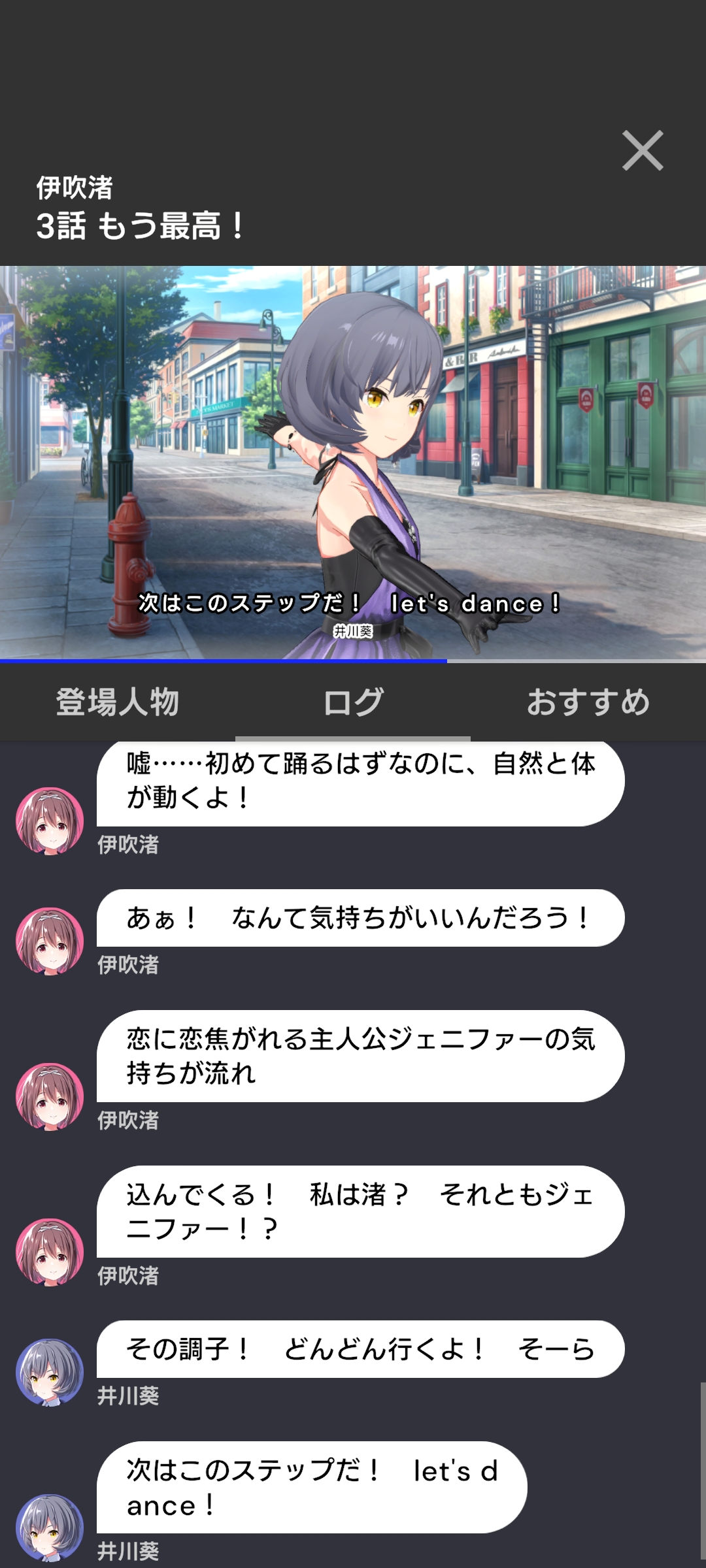Viewport: 706px width, 1568px height.
Task: Jump to log line 次はこのステップだ！
Action: coord(311,1488)
